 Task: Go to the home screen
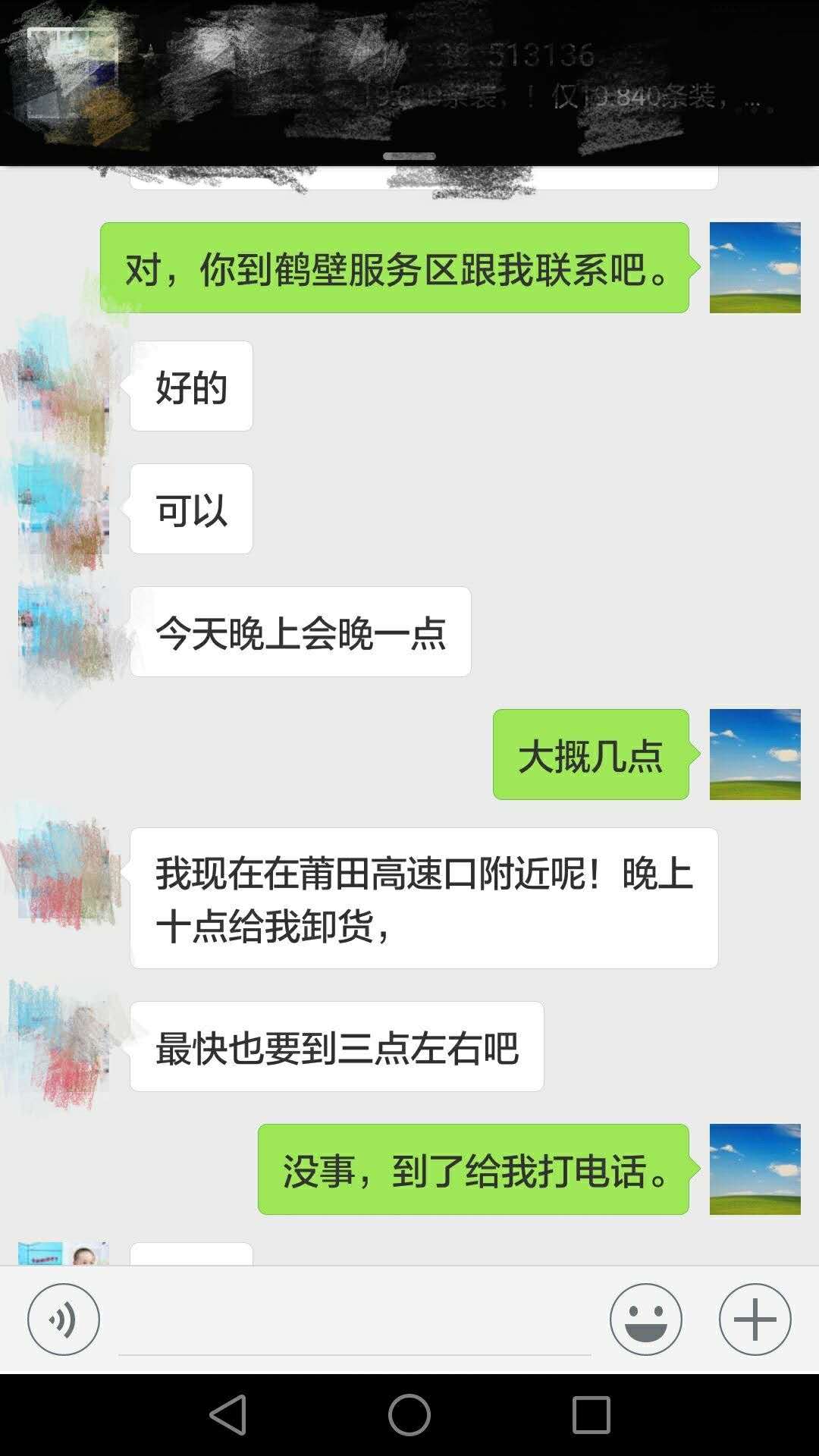coord(409,1415)
